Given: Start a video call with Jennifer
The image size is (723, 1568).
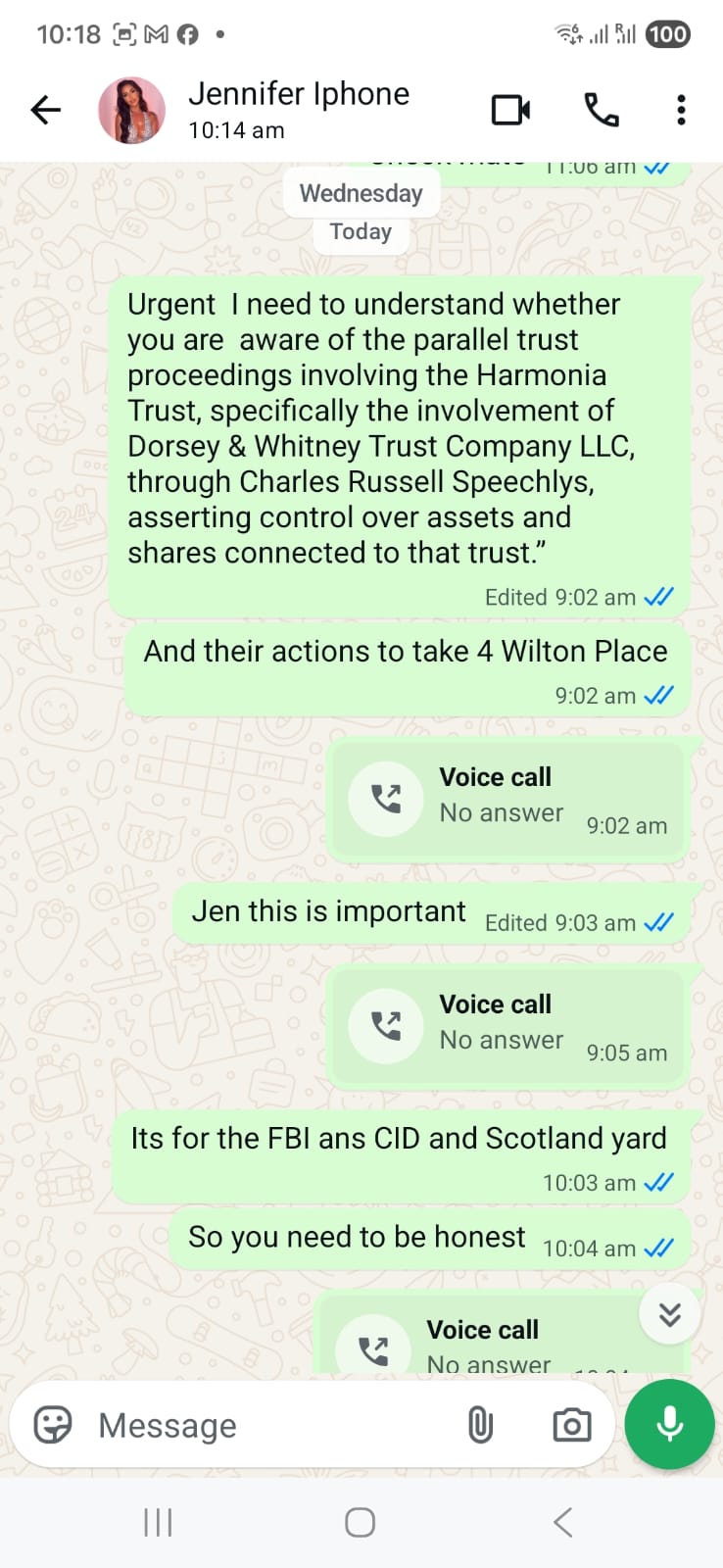Looking at the screenshot, I should coord(510,110).
